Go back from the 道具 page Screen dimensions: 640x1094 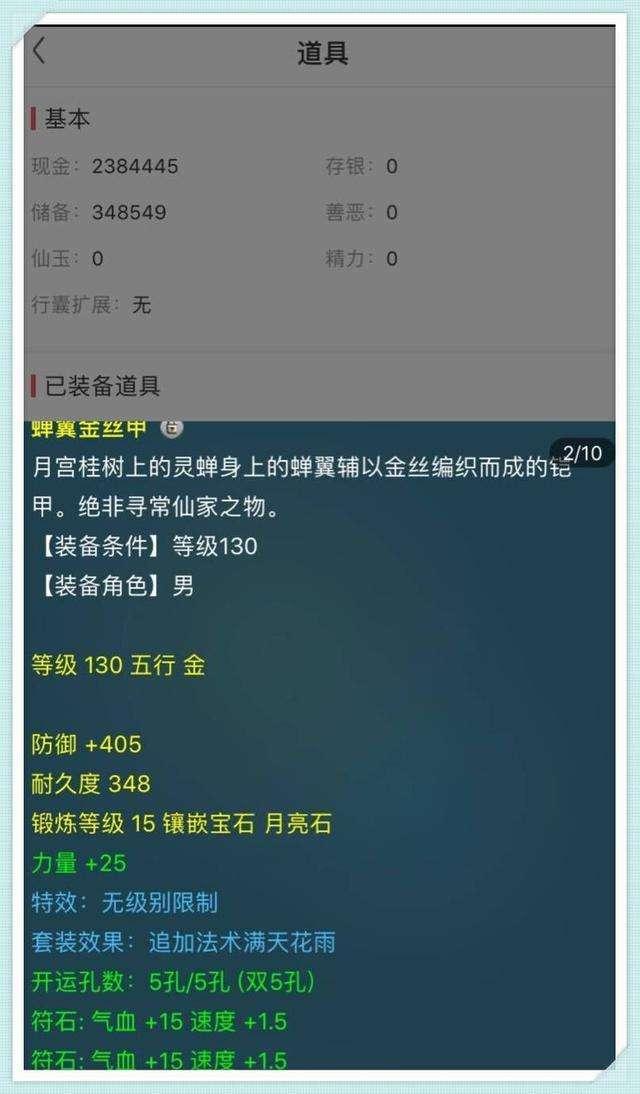(39, 51)
